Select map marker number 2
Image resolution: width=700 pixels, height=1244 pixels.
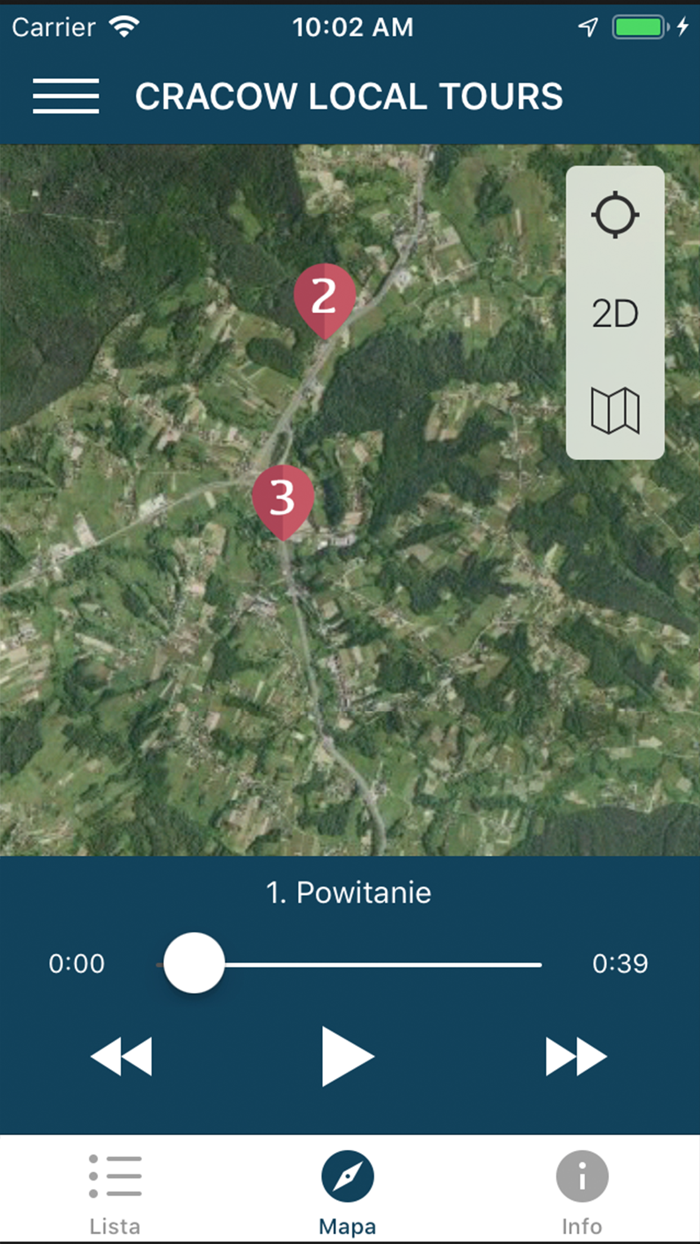pyautogui.click(x=325, y=297)
